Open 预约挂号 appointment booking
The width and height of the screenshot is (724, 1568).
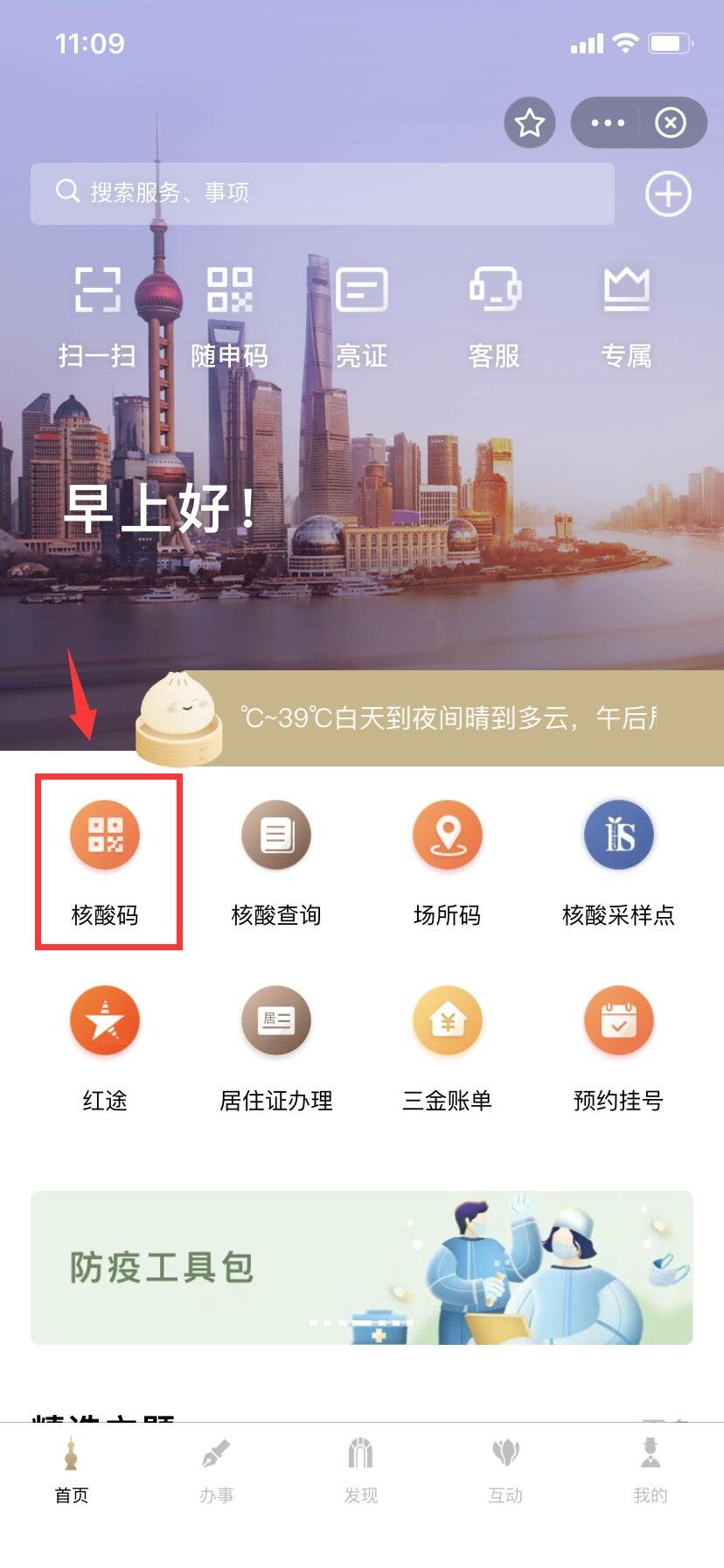click(x=618, y=1046)
